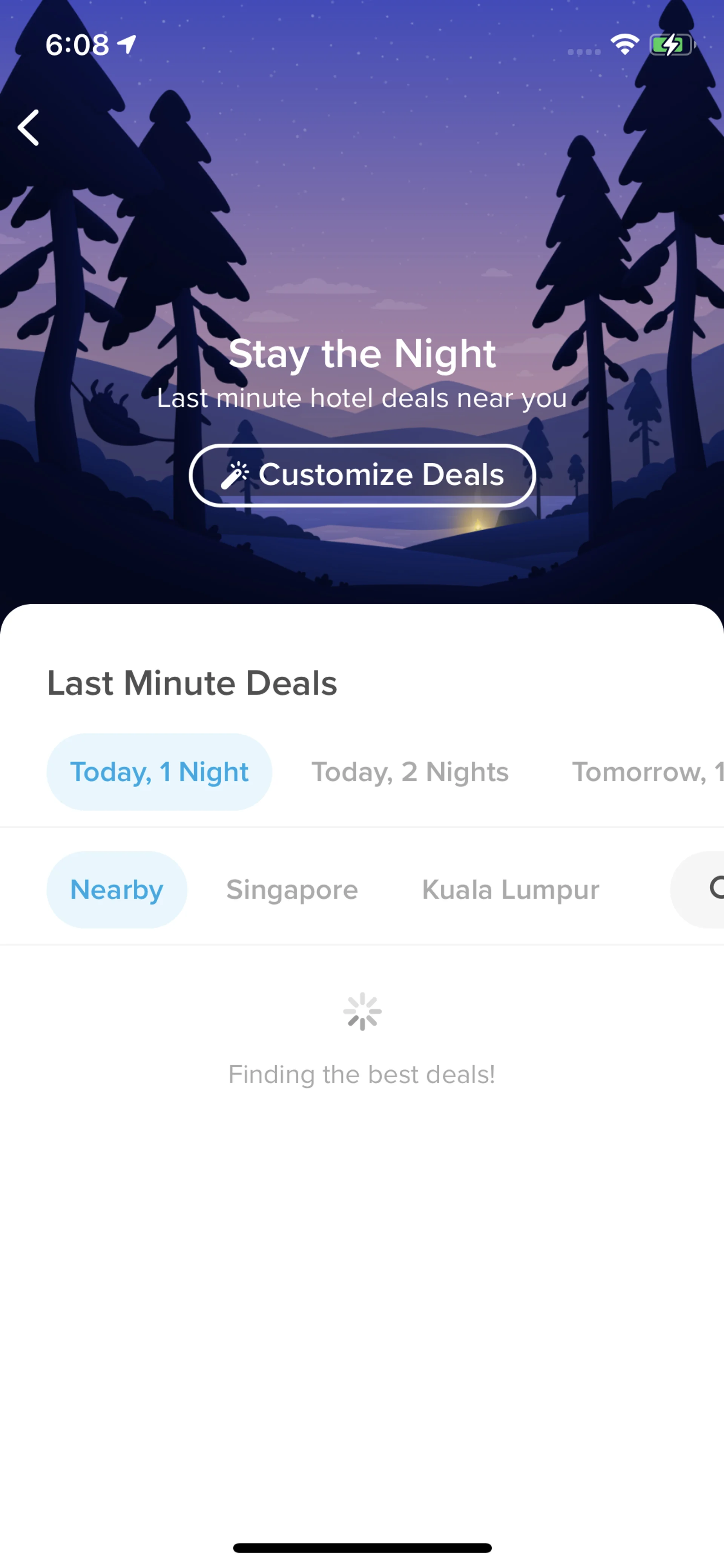Show deals in Singapore
The width and height of the screenshot is (724, 1568).
pyautogui.click(x=292, y=890)
